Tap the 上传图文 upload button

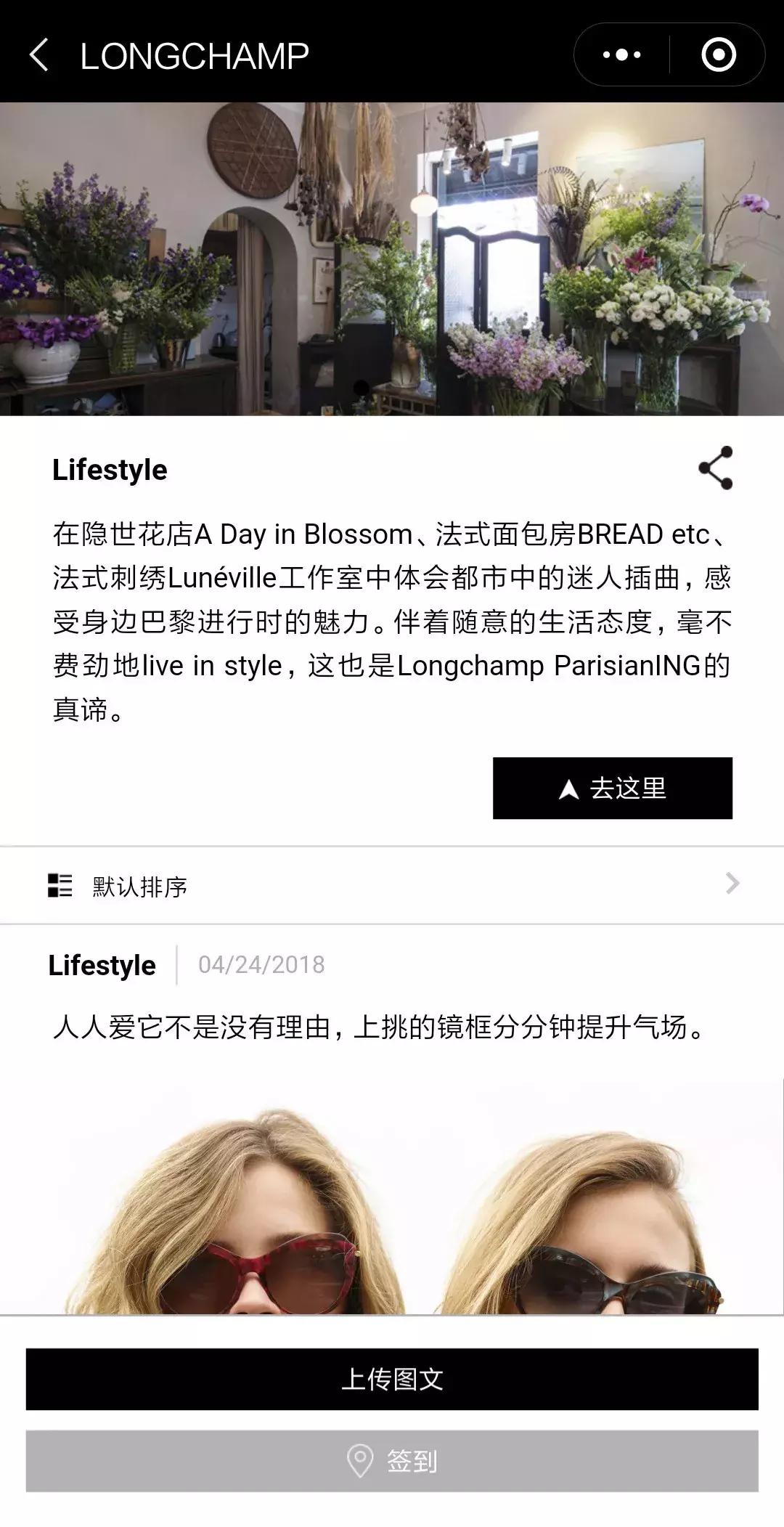click(x=392, y=1379)
